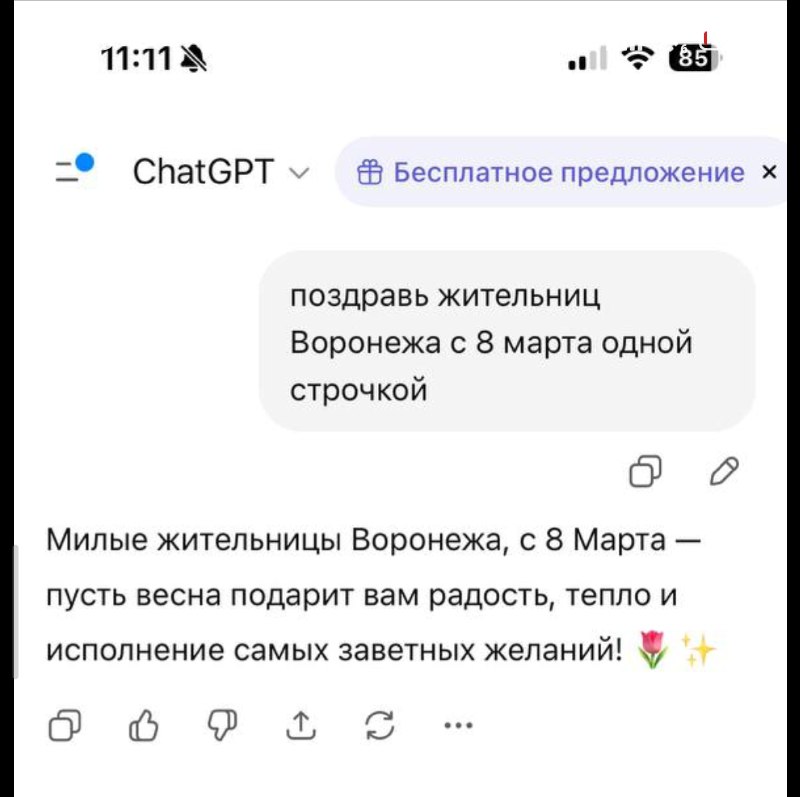
Task: Copy the user's prompt message
Action: point(645,470)
